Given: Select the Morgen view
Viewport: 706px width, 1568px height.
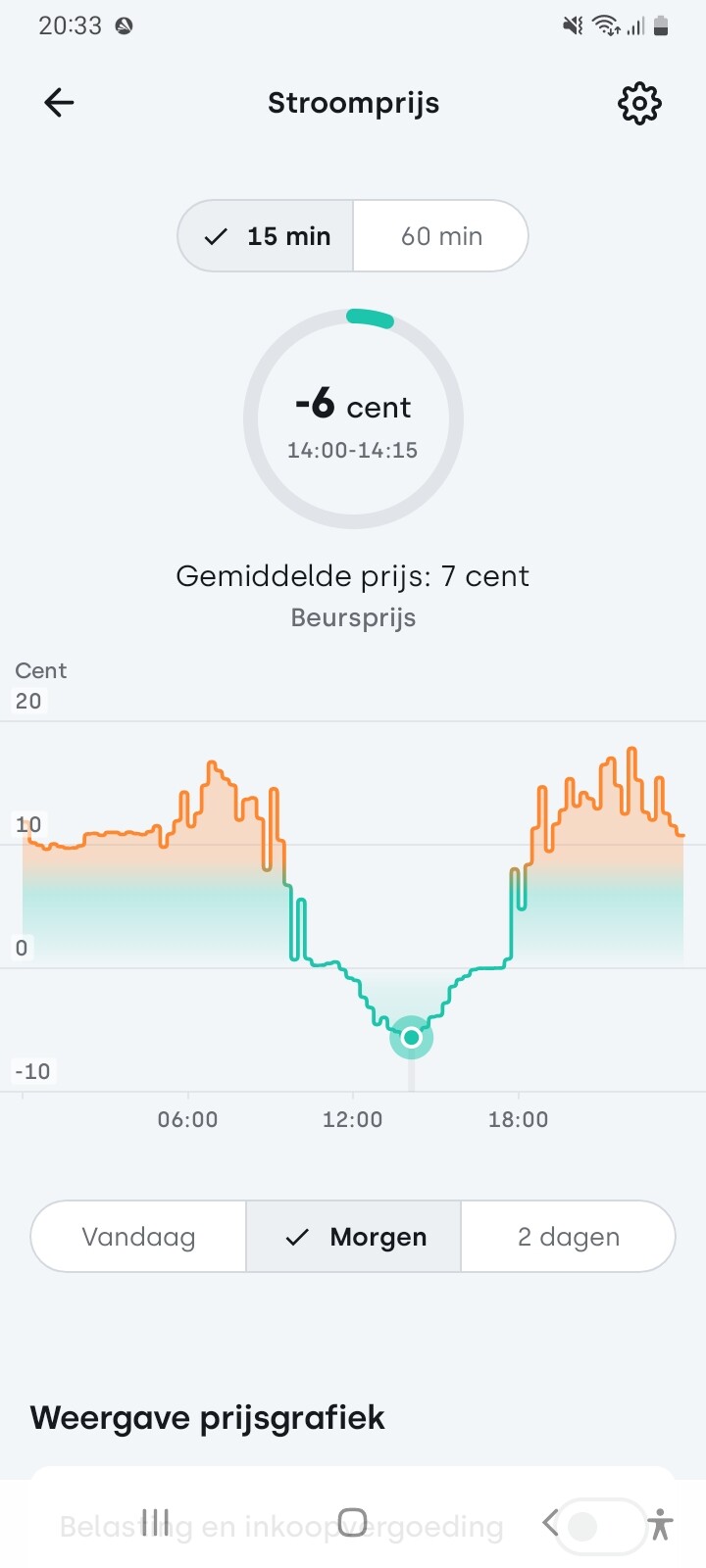Looking at the screenshot, I should [x=354, y=1237].
